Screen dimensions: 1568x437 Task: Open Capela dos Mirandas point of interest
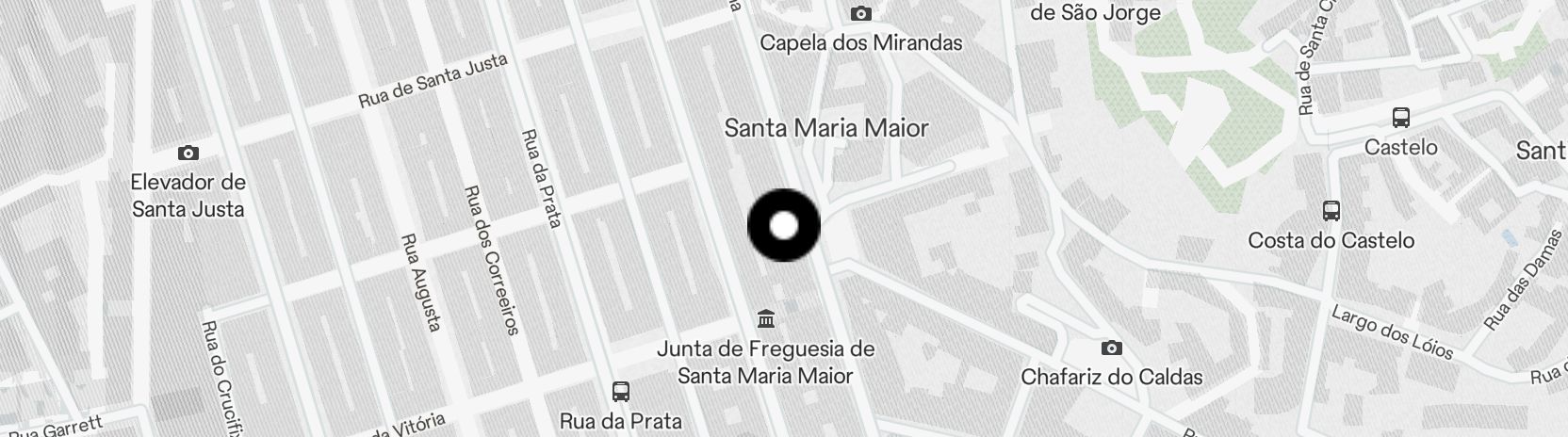pos(860,13)
